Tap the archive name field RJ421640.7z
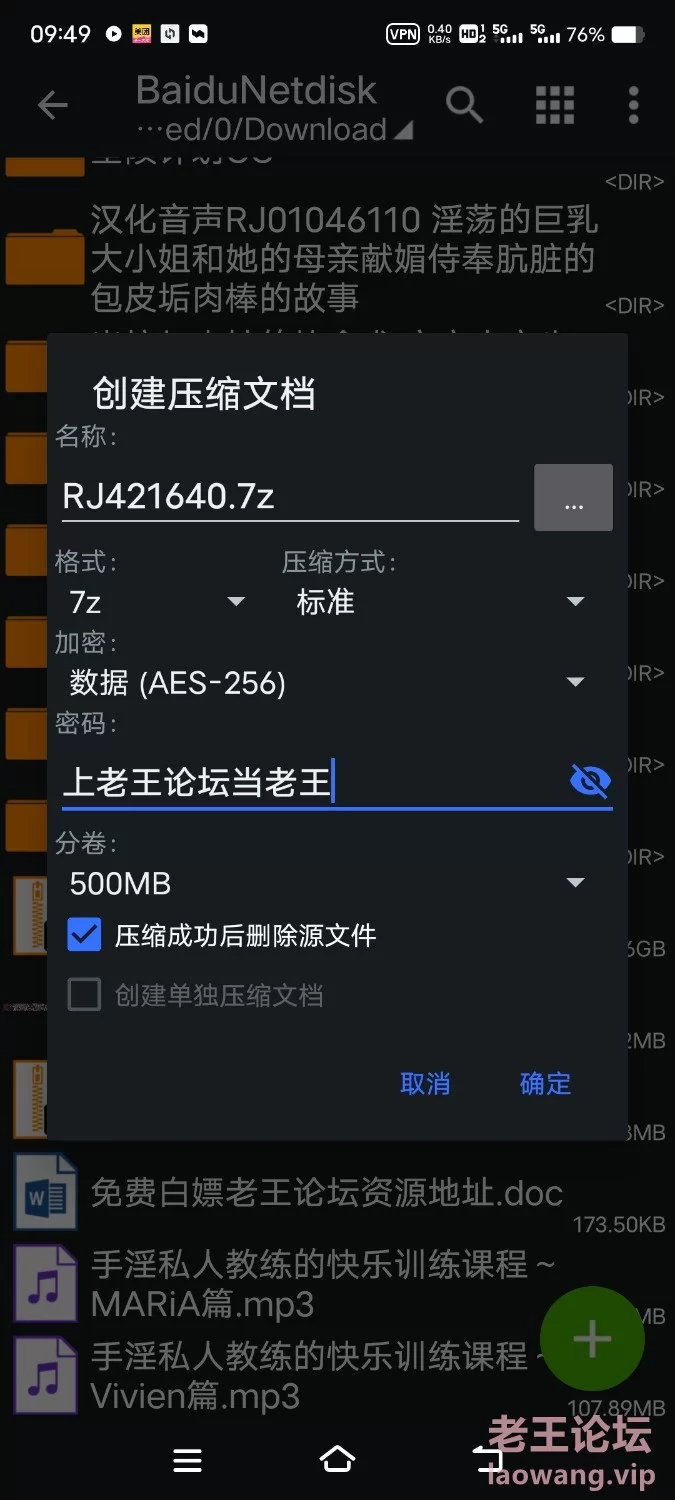Screen dimensions: 675x1500 point(290,497)
